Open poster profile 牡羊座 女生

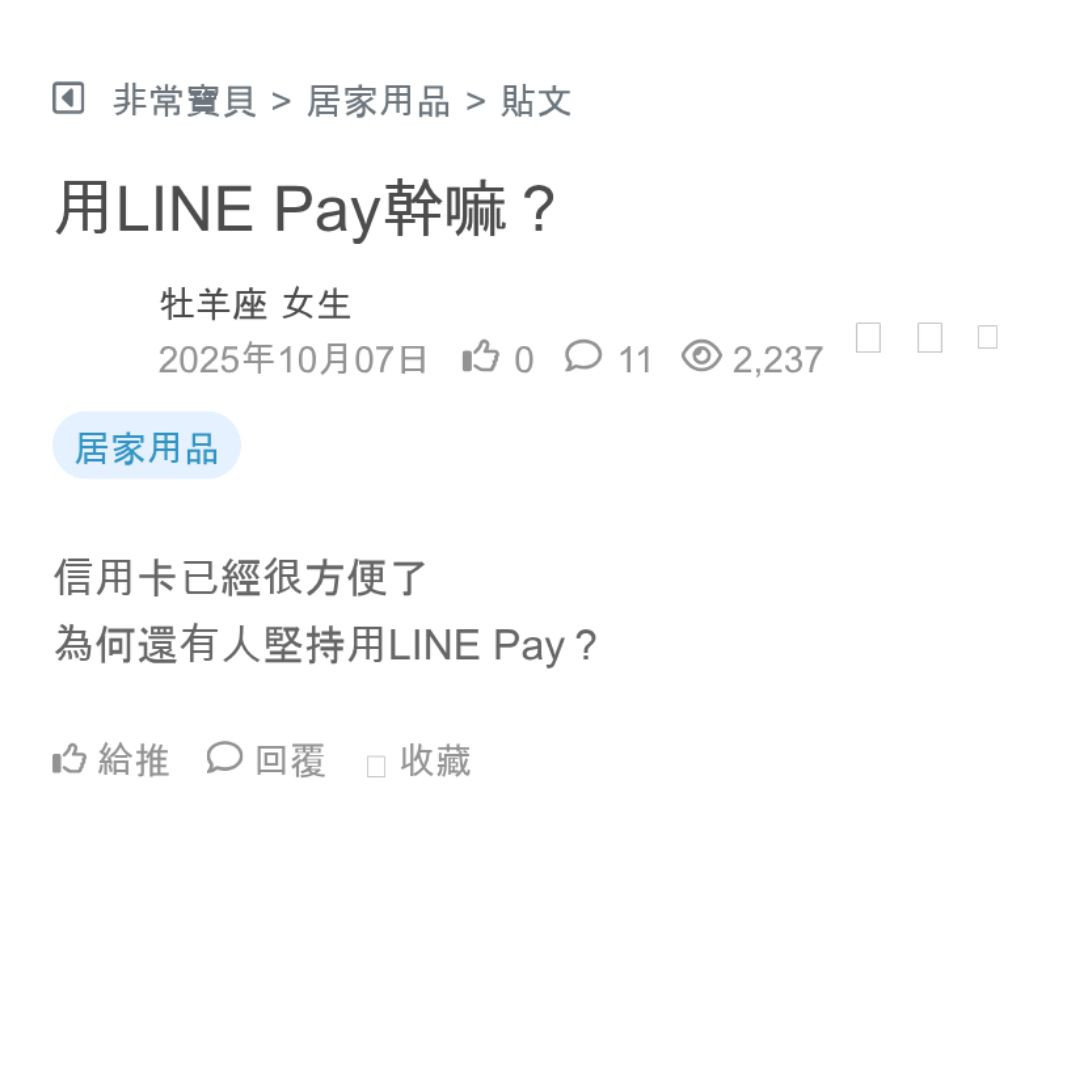point(256,304)
